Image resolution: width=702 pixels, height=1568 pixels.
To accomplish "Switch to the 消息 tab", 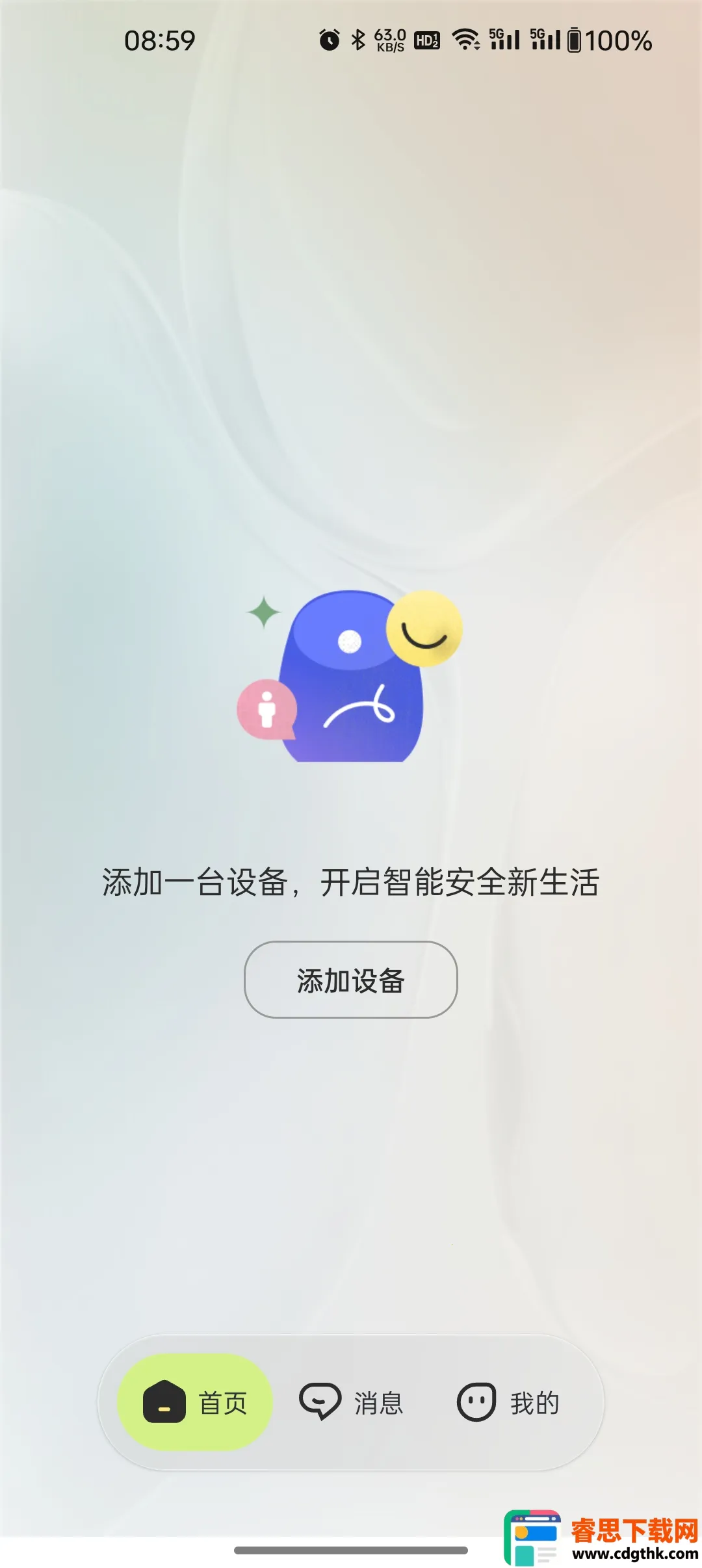I will [x=351, y=1402].
